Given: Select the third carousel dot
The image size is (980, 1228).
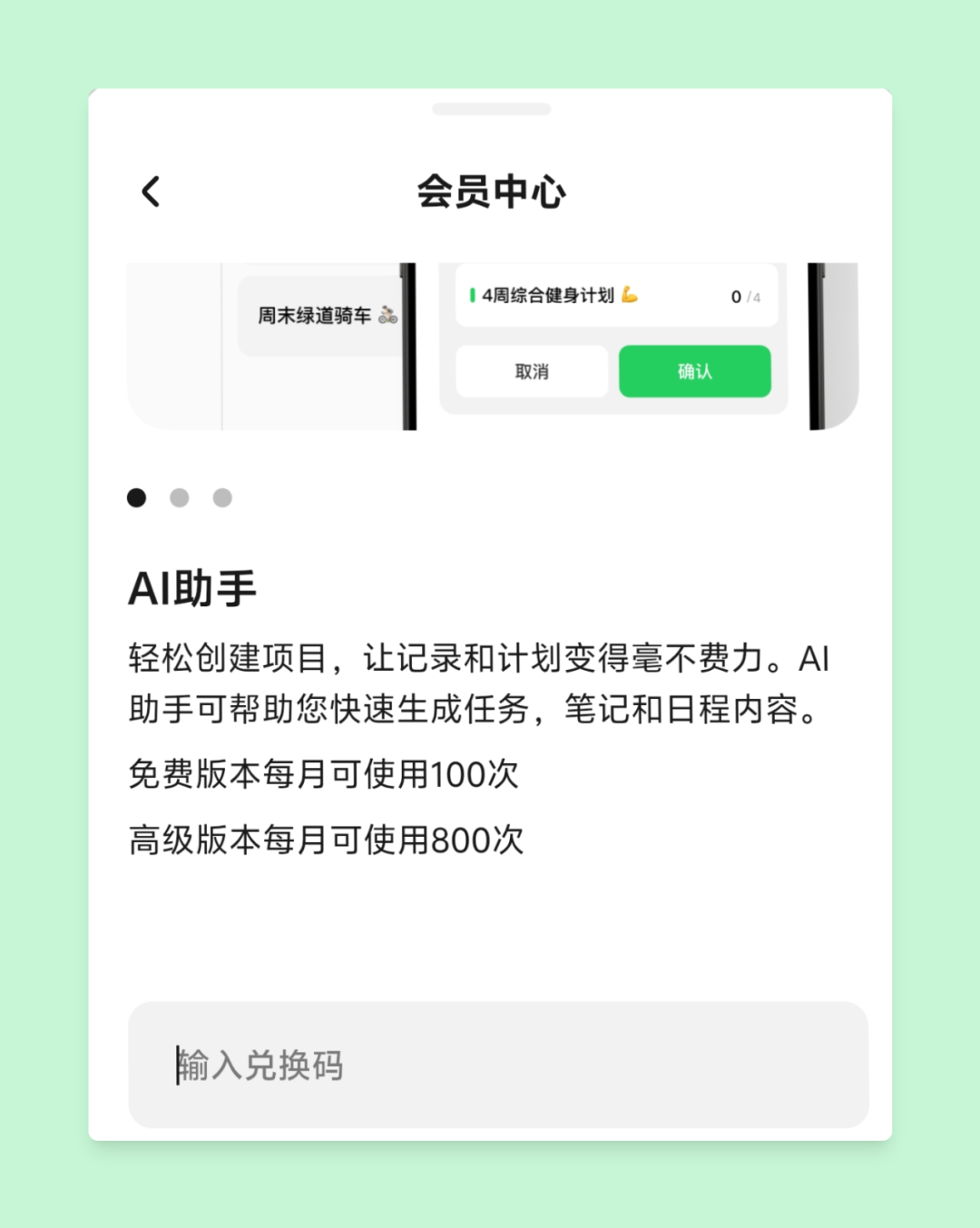Looking at the screenshot, I should (222, 497).
